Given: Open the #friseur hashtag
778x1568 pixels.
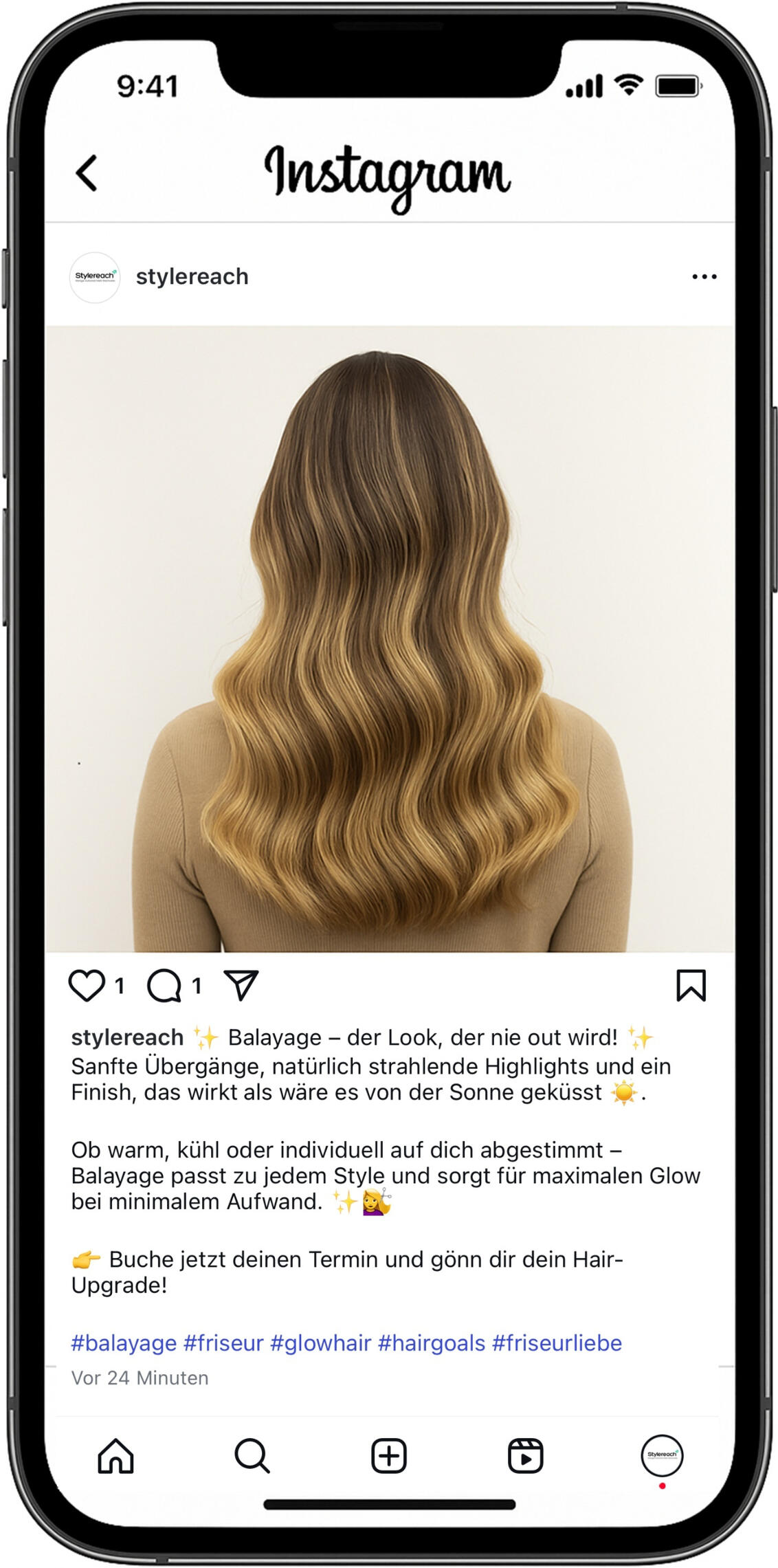Looking at the screenshot, I should pos(223,1343).
